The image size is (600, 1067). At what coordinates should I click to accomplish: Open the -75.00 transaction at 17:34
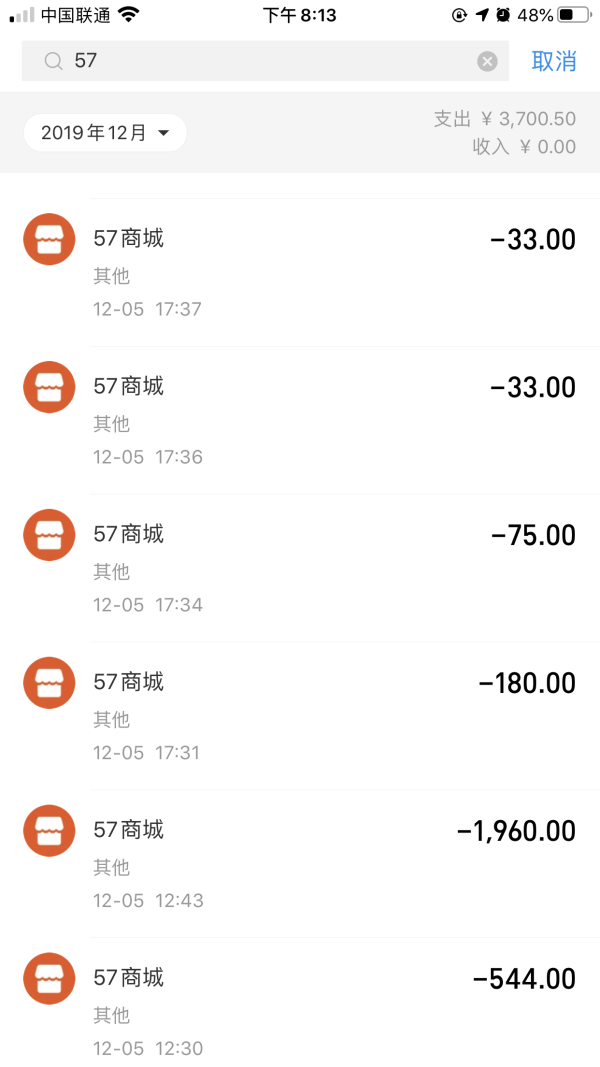click(x=300, y=568)
